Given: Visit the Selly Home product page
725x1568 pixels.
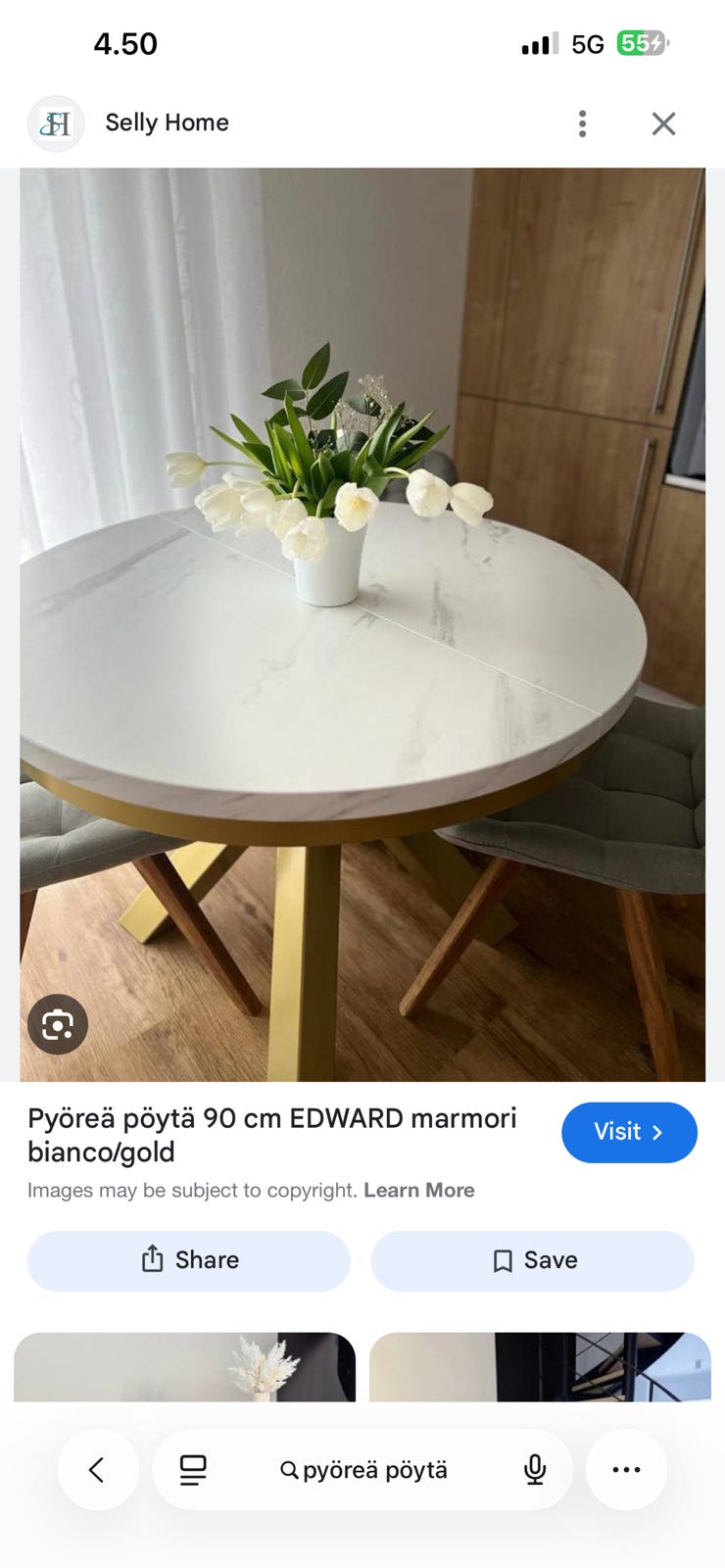Looking at the screenshot, I should pos(629,1132).
